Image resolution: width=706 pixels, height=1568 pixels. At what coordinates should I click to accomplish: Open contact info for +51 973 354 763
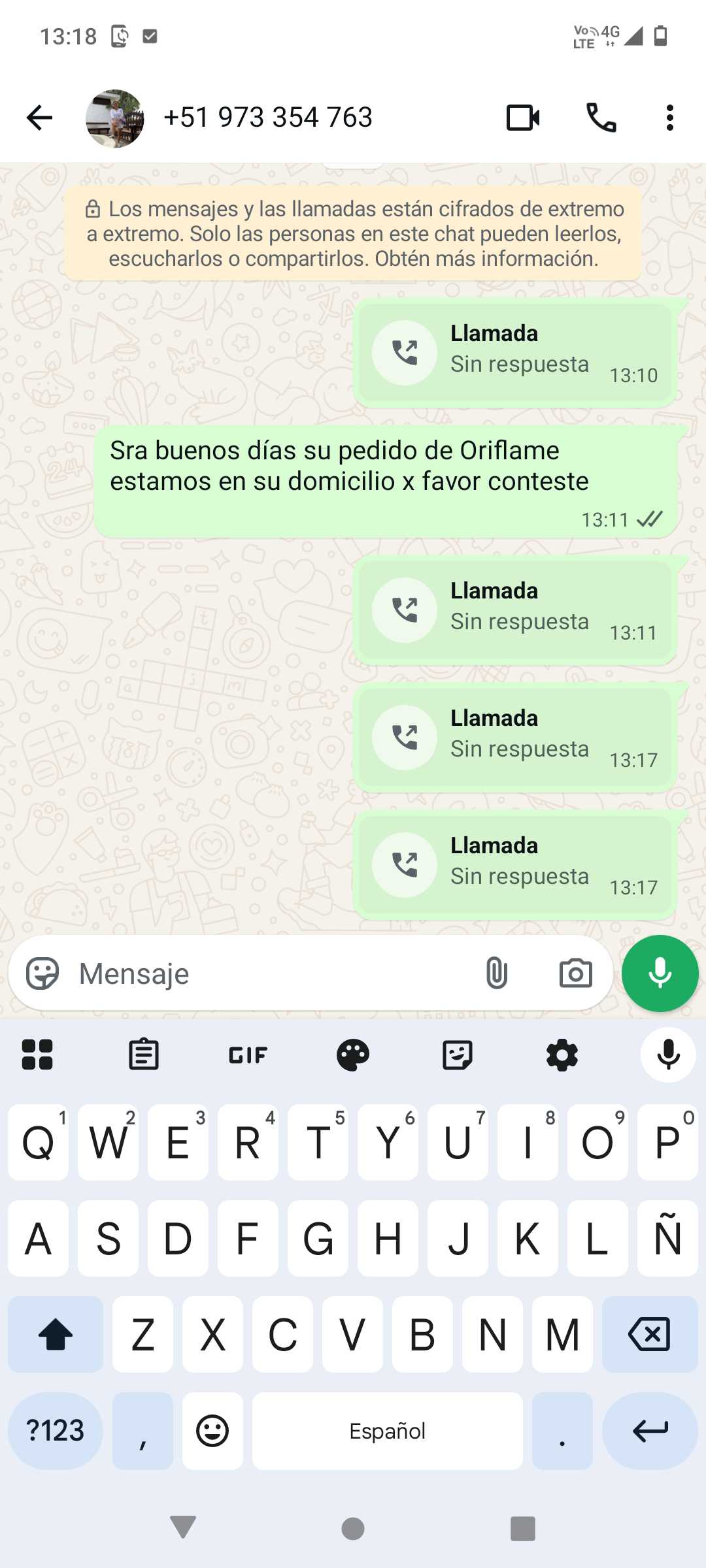(x=268, y=118)
